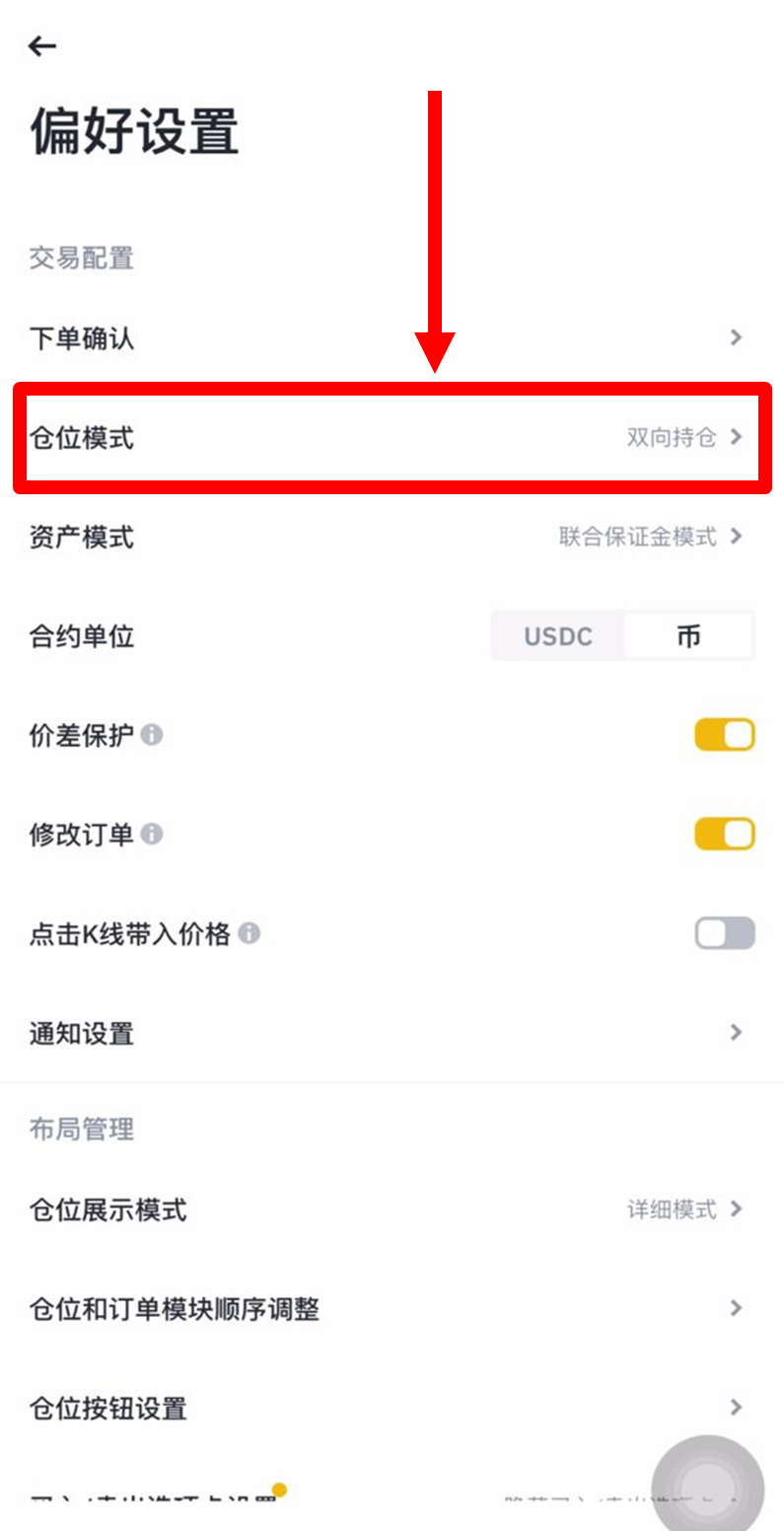Viewport: 784px width, 1531px height.
Task: Expand the 资产模式 联合保证金模式 setting
Action: 394,537
